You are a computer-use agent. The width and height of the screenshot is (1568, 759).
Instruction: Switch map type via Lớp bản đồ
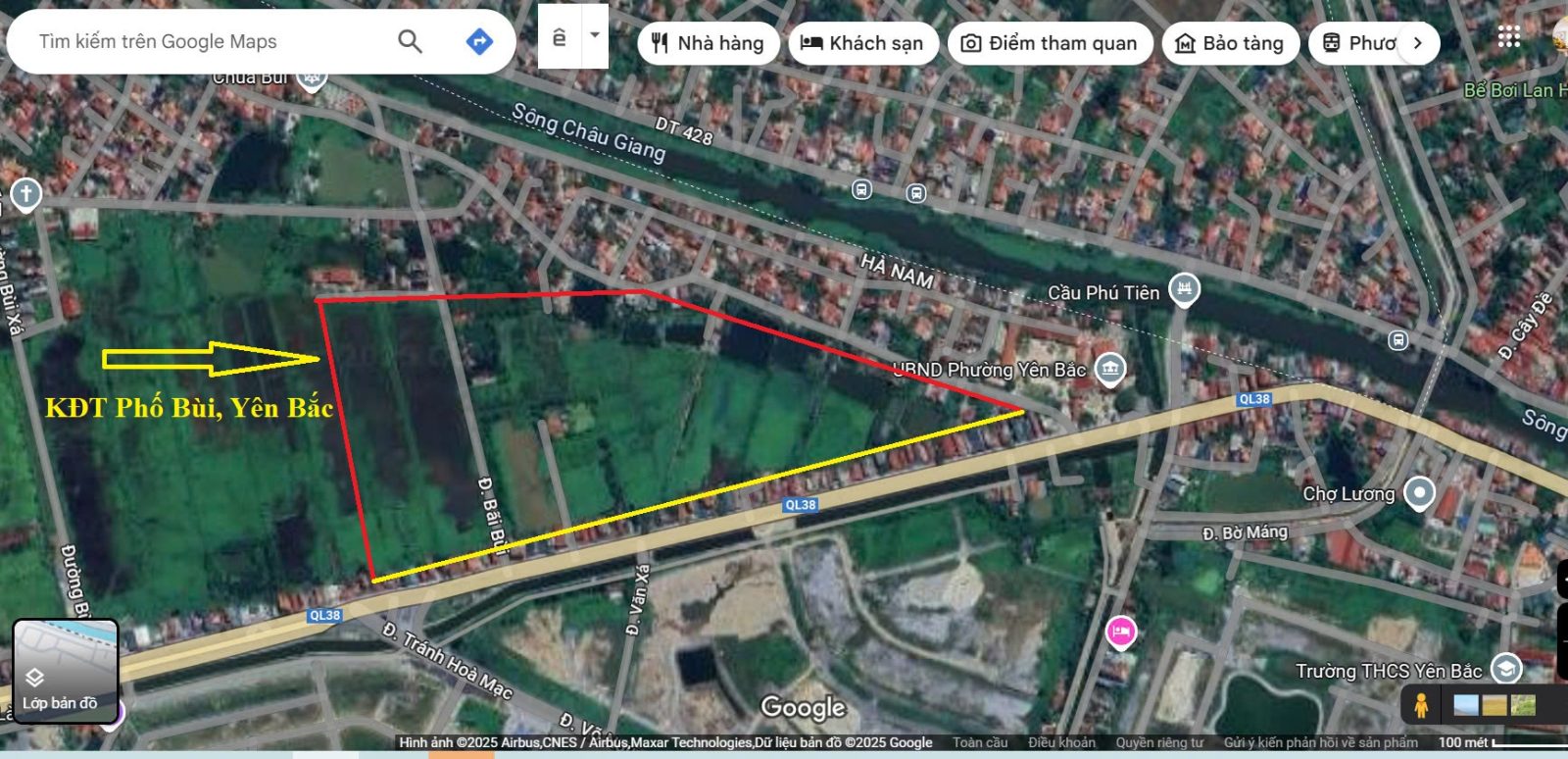[x=65, y=671]
